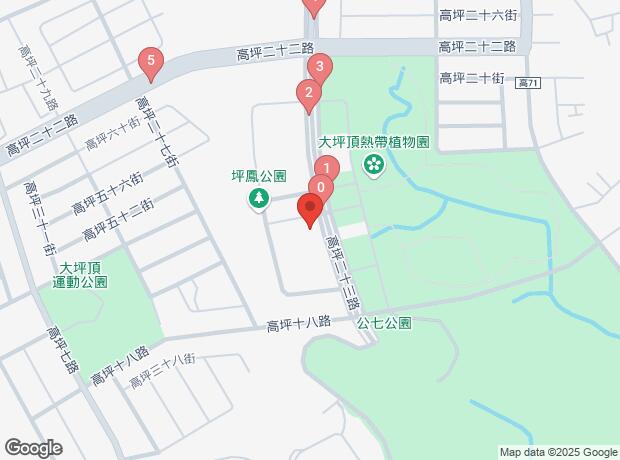Open the 大坪頂熱帶植物園 botanical garden icon
This screenshot has height=460, width=620.
coord(374,164)
